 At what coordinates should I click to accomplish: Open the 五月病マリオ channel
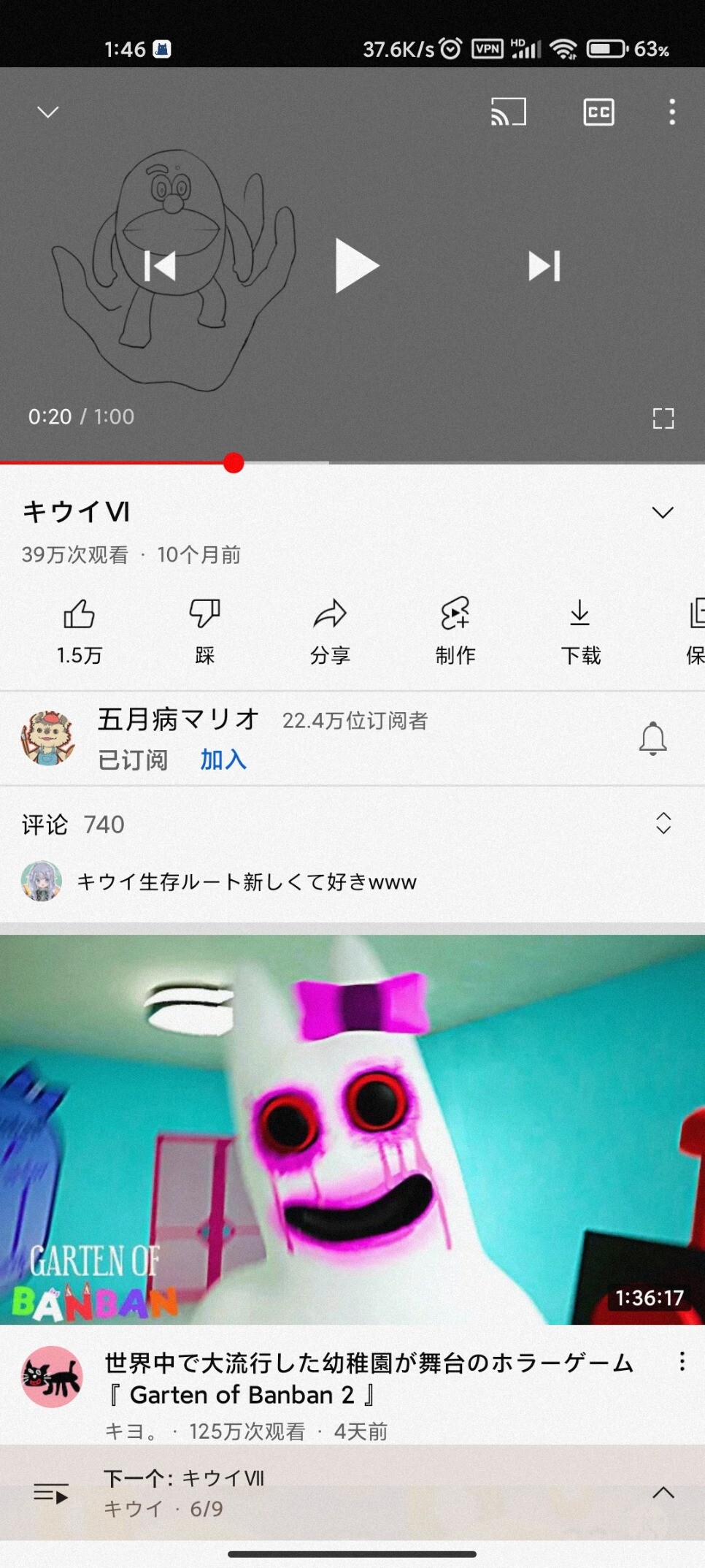[178, 720]
